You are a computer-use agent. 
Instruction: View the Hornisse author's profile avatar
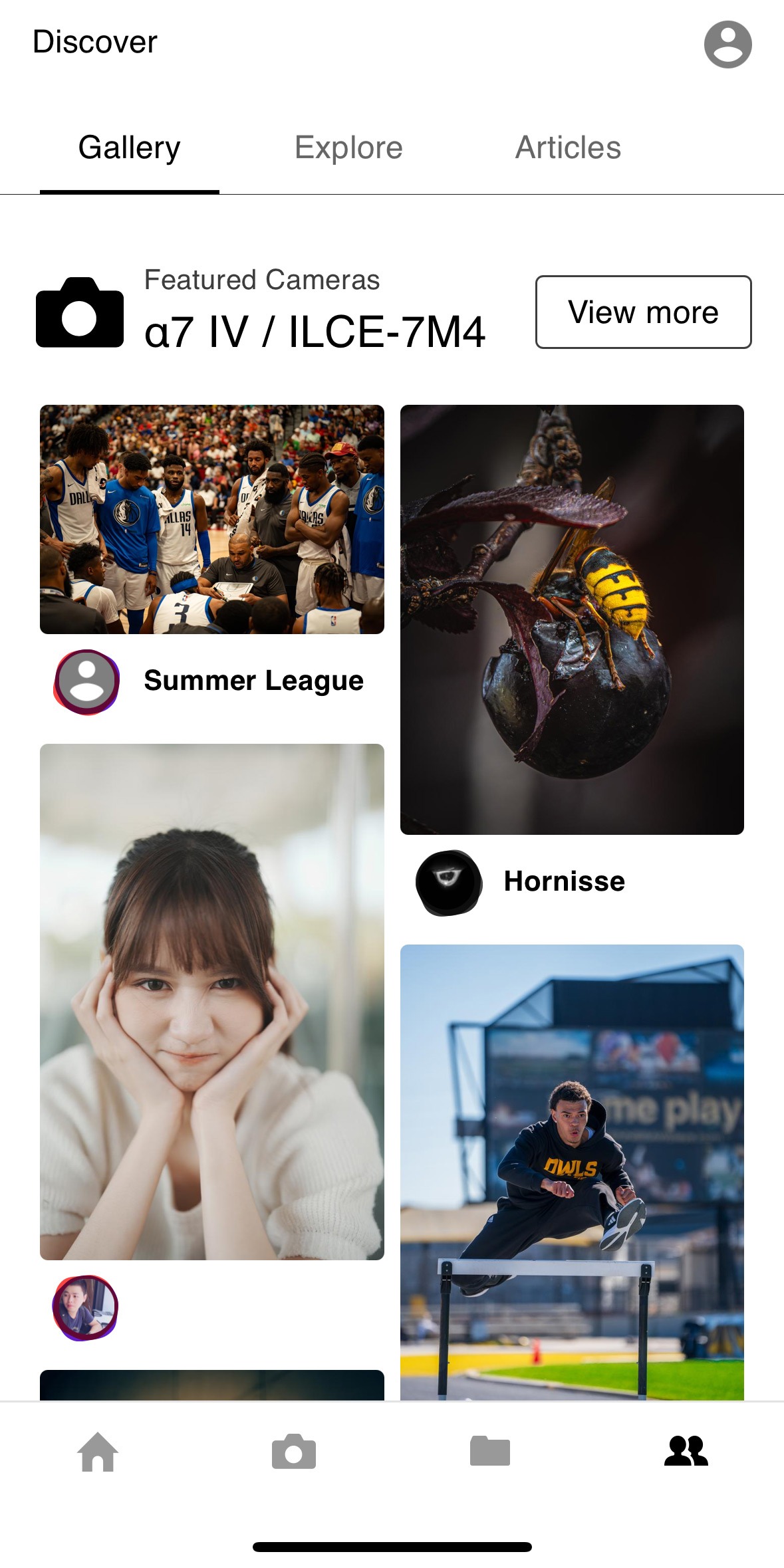pyautogui.click(x=448, y=882)
